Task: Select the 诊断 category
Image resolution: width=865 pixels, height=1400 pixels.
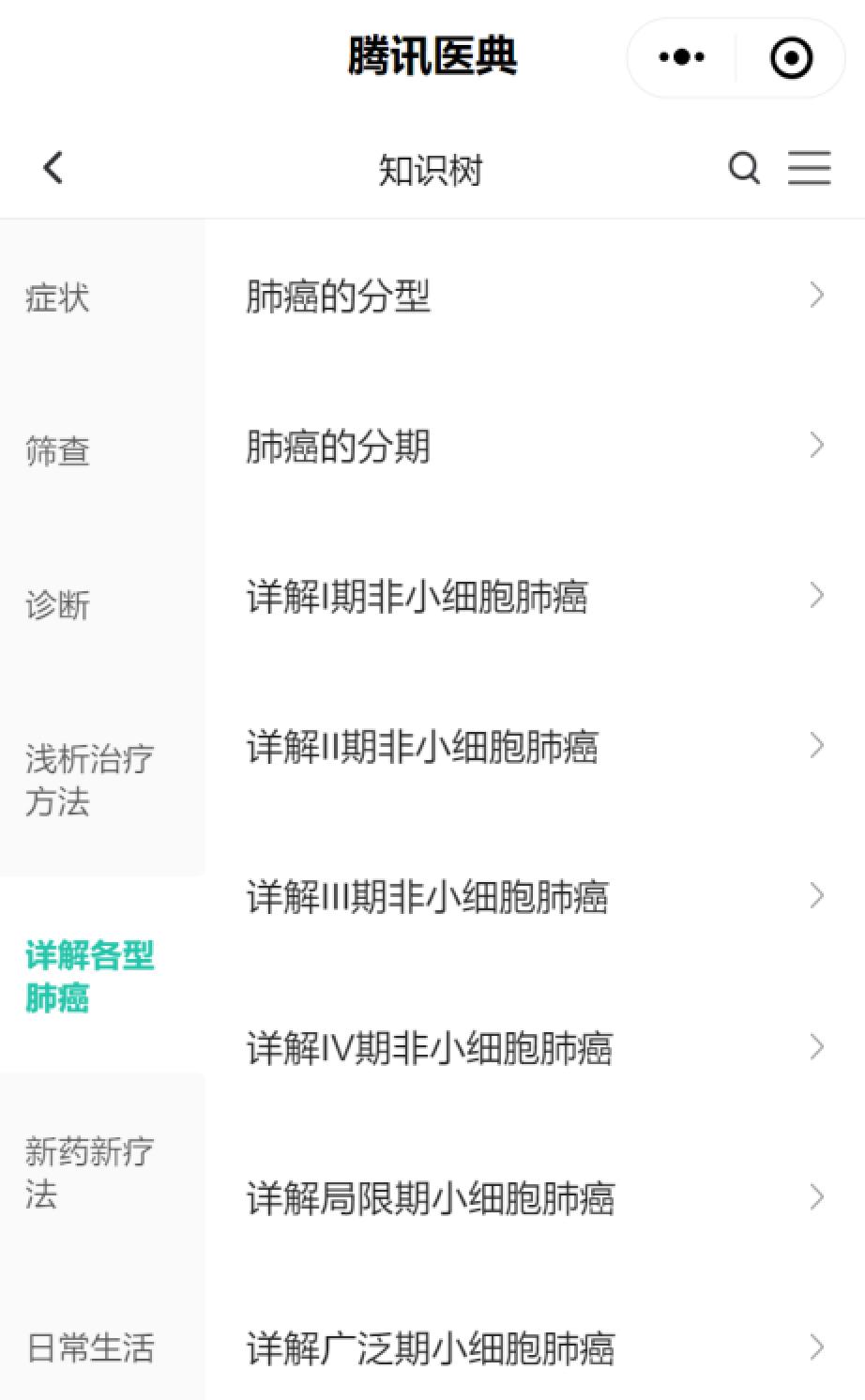Action: [58, 605]
